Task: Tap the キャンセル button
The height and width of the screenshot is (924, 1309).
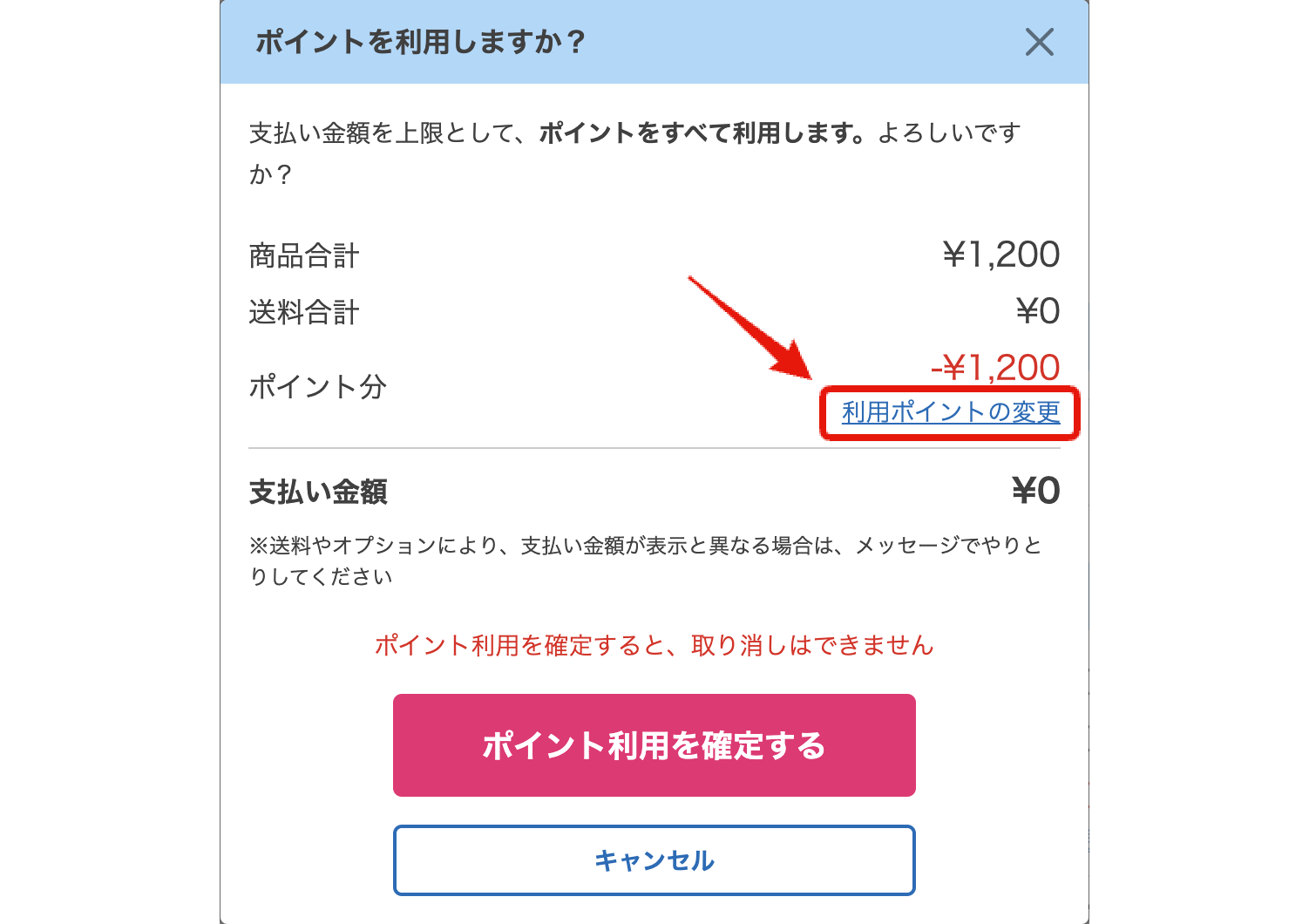Action: coord(654,860)
